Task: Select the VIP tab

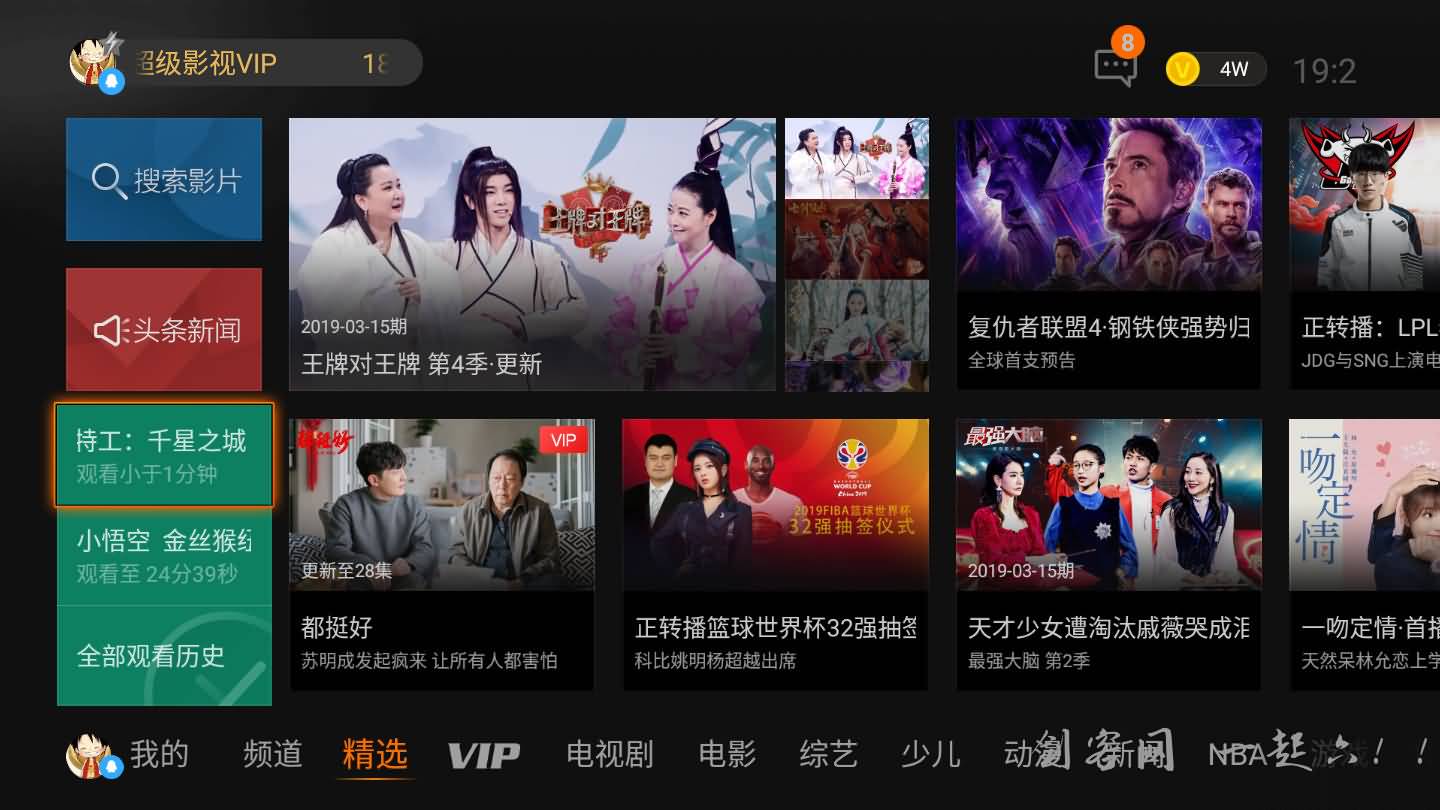Action: pos(484,755)
